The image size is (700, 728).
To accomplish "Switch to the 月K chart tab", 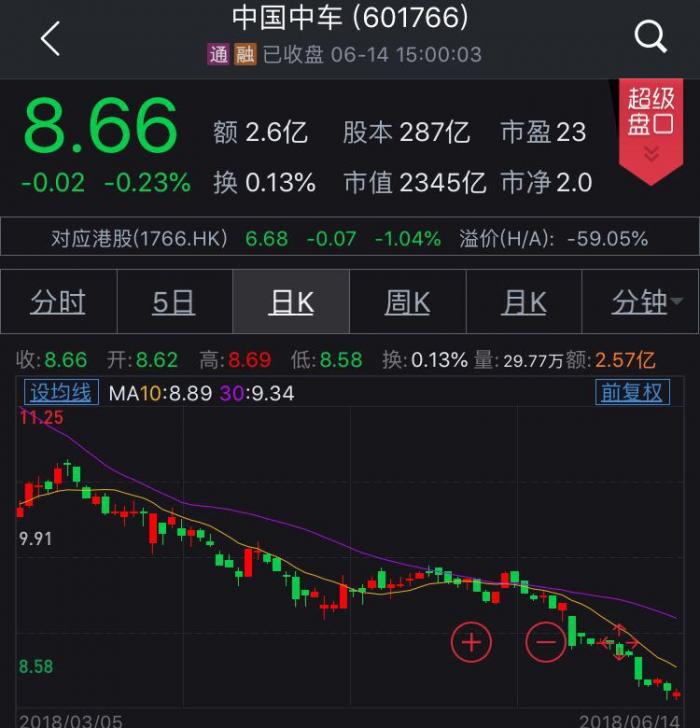I will click(x=524, y=302).
